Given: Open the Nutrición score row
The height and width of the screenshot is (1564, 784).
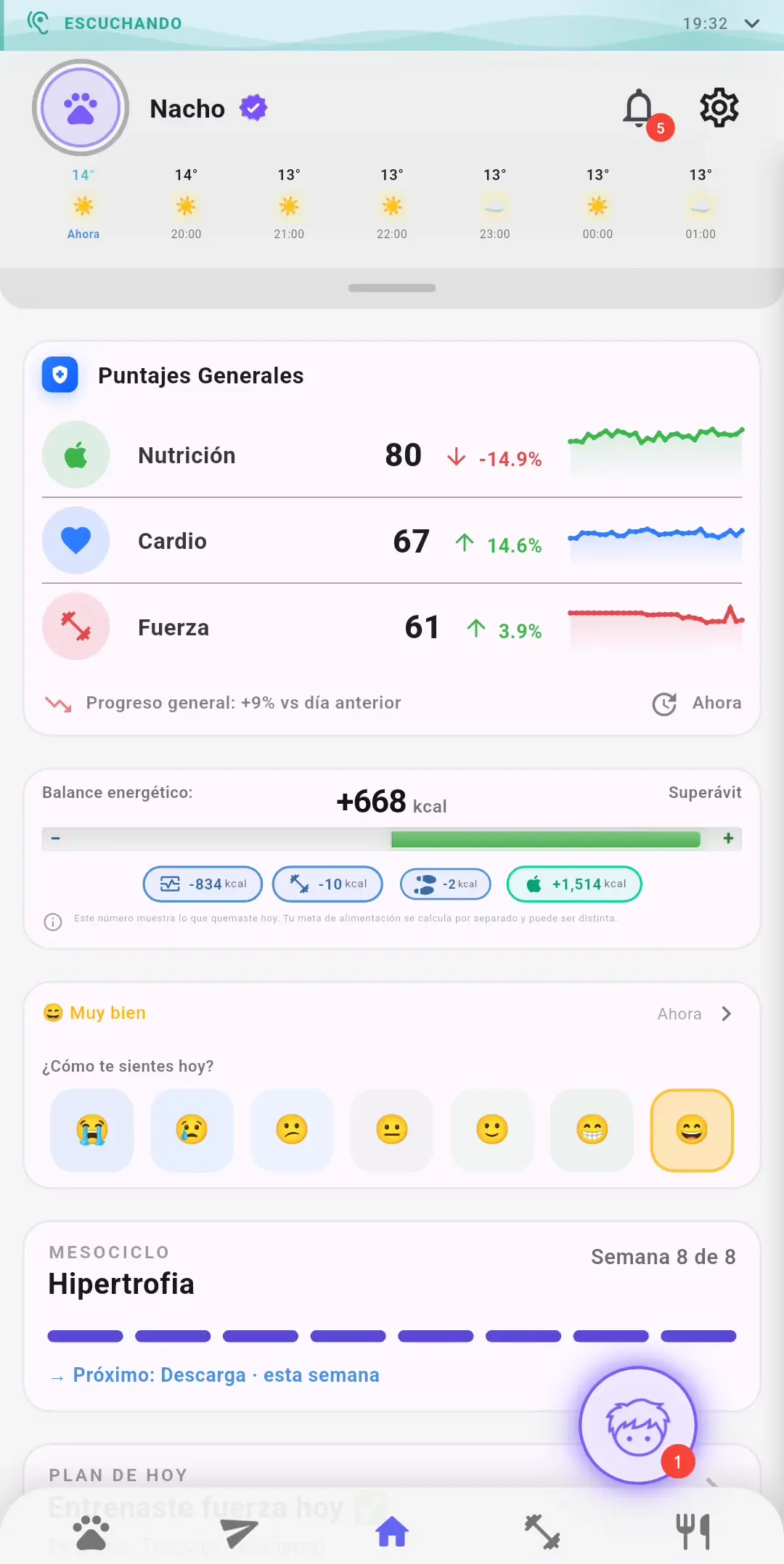Looking at the screenshot, I should tap(392, 455).
